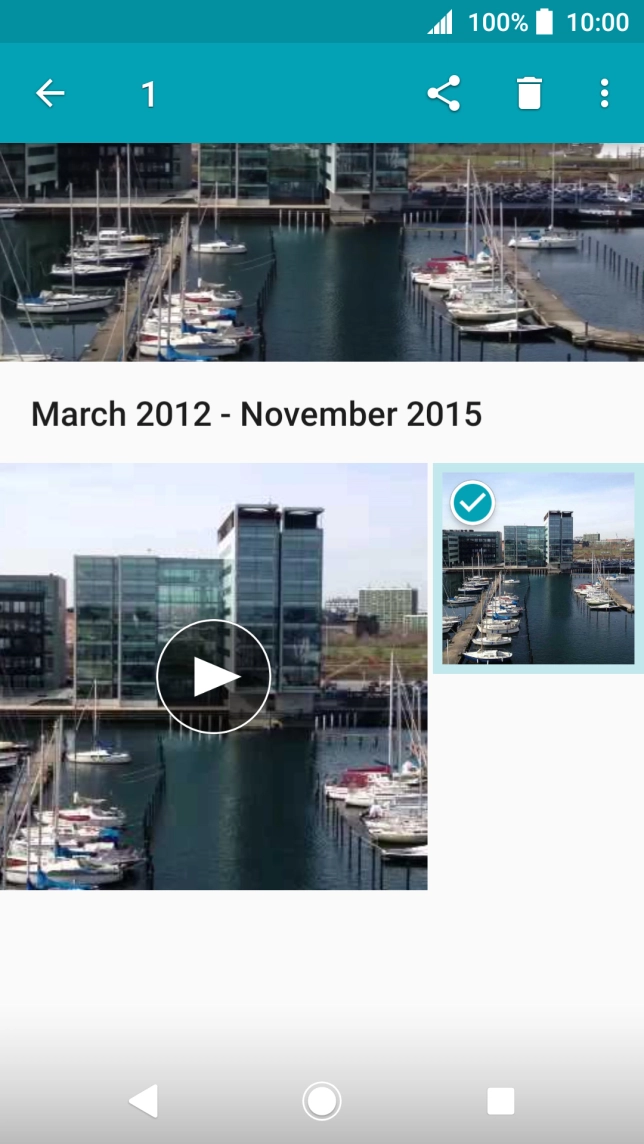The height and width of the screenshot is (1144, 644).
Task: Share the selected photo
Action: click(x=443, y=93)
